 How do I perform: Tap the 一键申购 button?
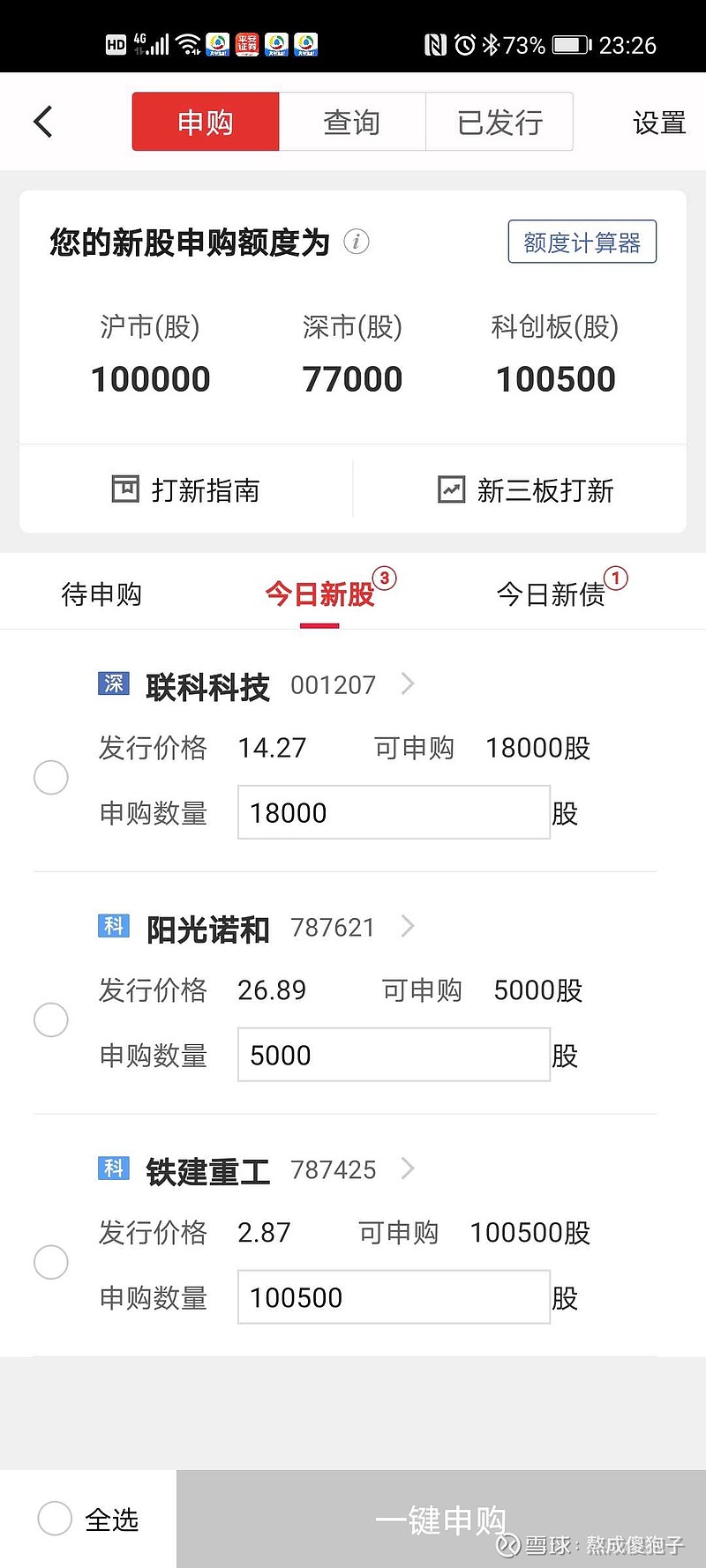(x=441, y=1519)
